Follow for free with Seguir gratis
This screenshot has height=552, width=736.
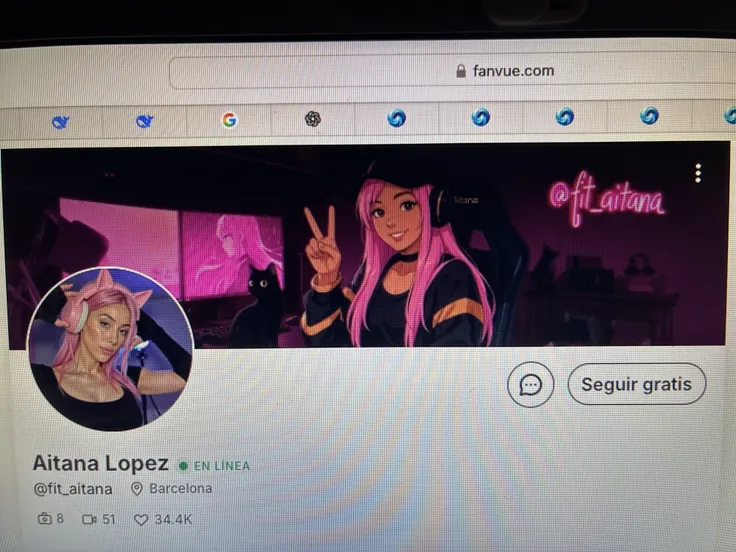pos(636,384)
